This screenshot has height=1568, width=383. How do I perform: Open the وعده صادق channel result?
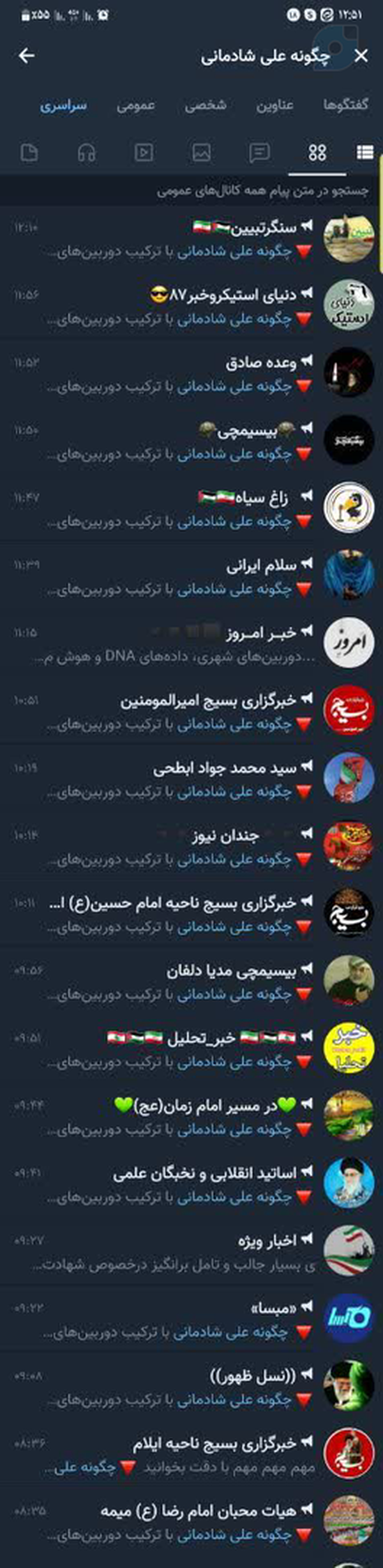[191, 374]
